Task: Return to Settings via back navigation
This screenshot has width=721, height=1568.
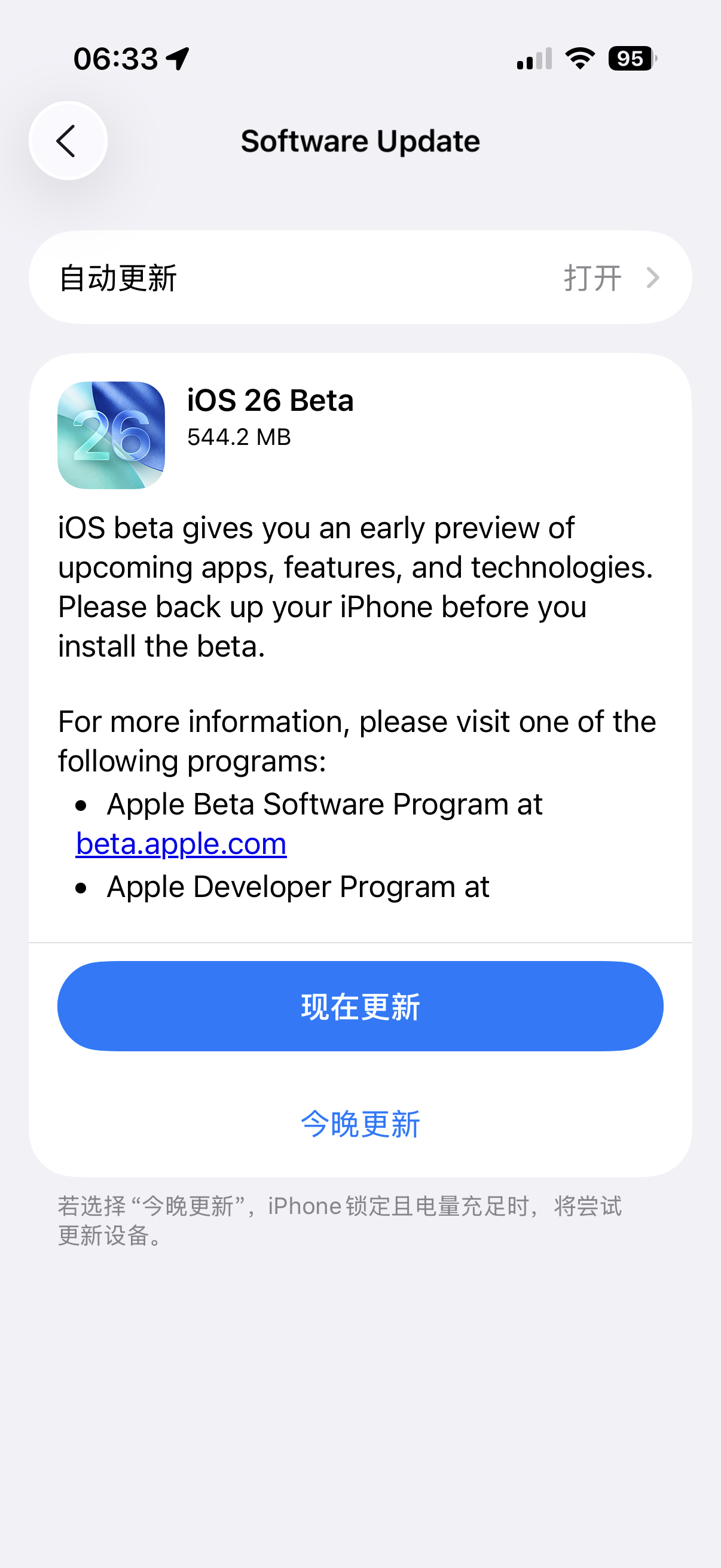Action: (67, 140)
